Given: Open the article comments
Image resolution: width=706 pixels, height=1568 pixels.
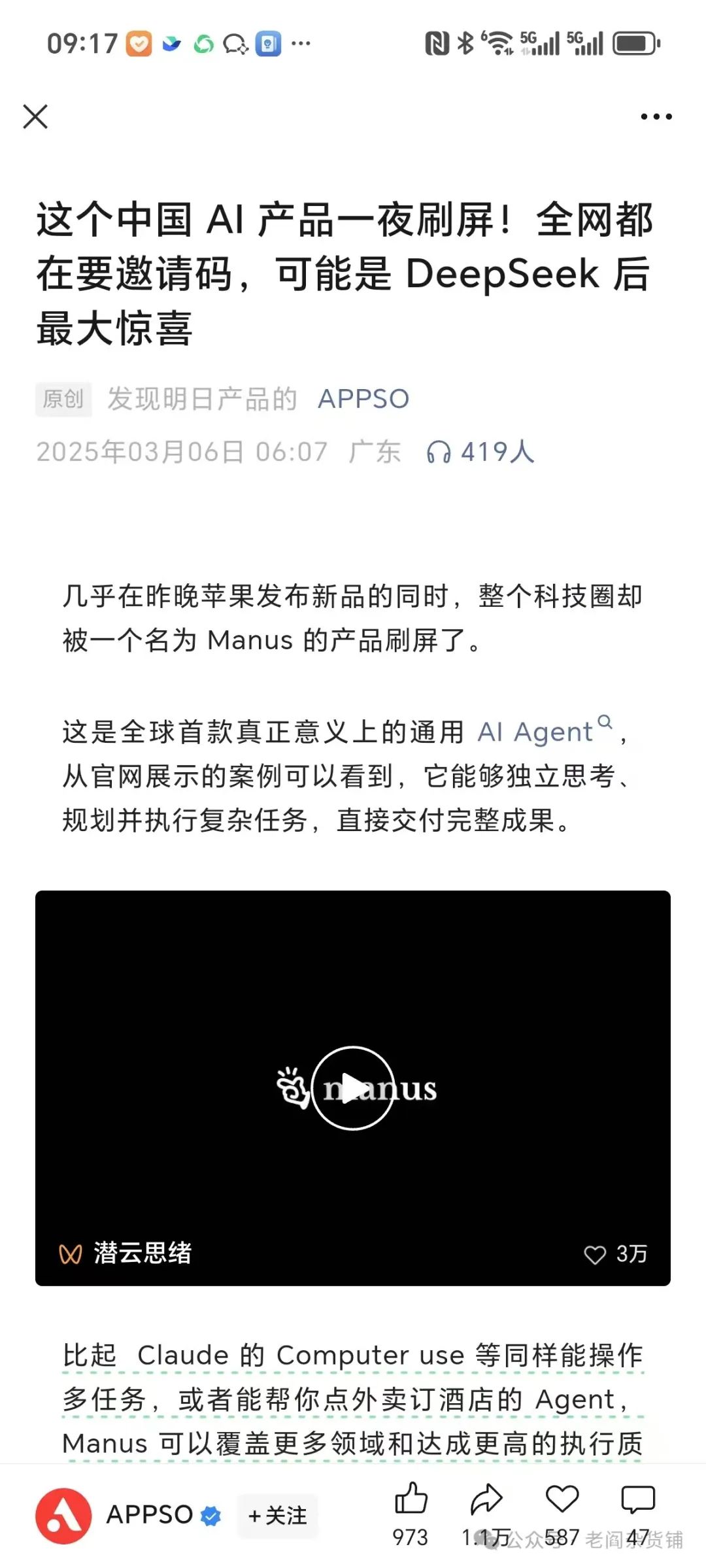Looking at the screenshot, I should pos(637,1500).
